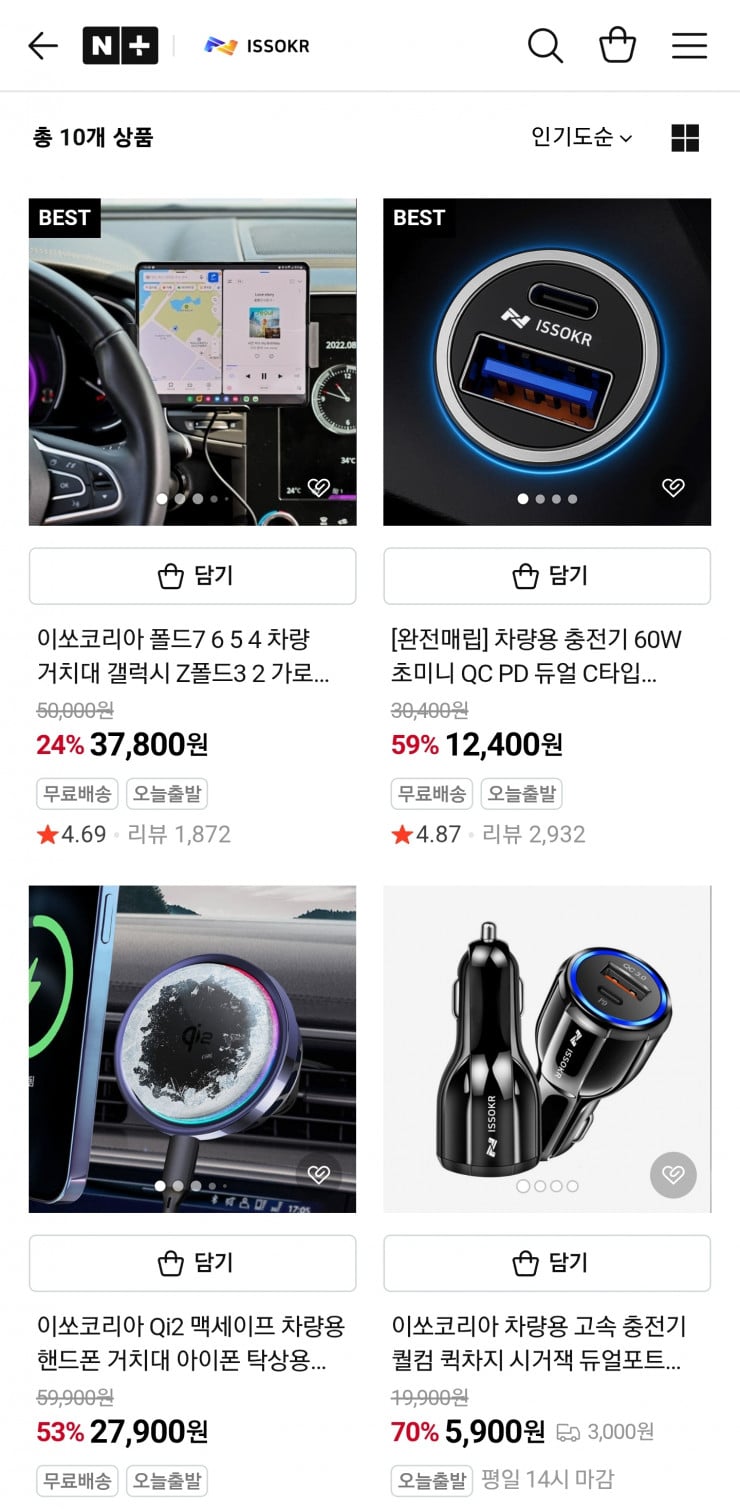Tap the back arrow to go back

[42, 45]
